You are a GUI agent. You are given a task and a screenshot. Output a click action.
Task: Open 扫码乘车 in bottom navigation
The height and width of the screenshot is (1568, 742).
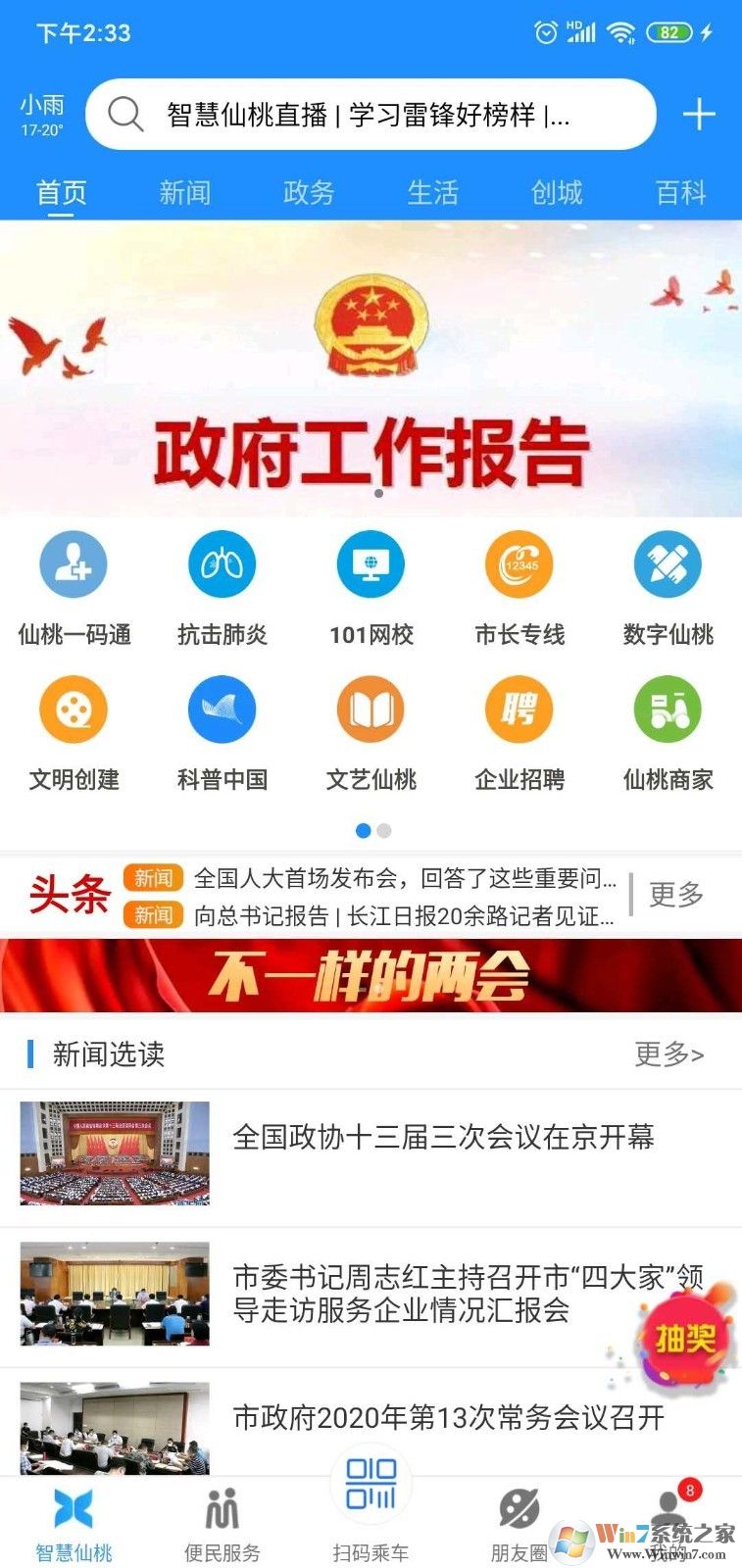[x=371, y=1514]
